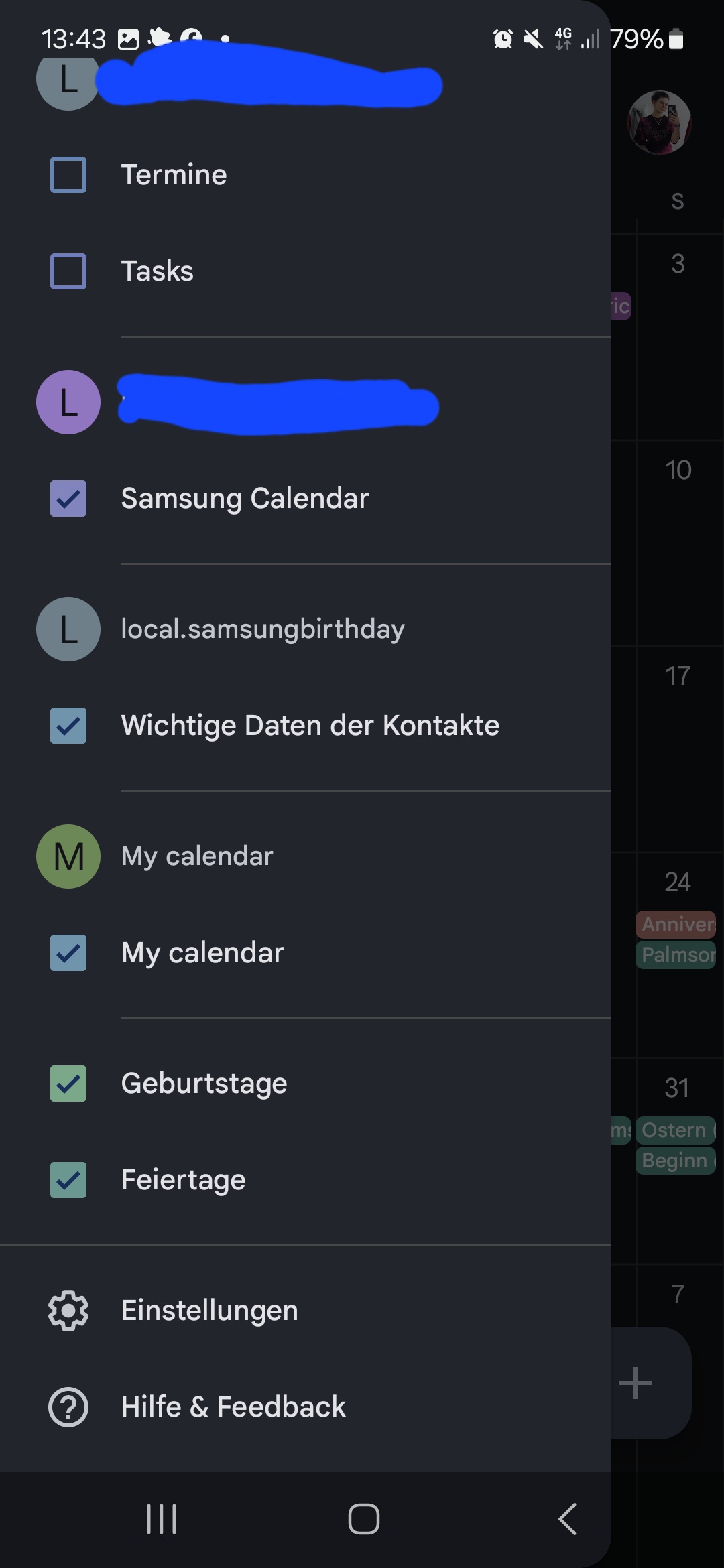Viewport: 724px width, 1568px height.
Task: Uncheck Feiertage
Action: point(68,1180)
